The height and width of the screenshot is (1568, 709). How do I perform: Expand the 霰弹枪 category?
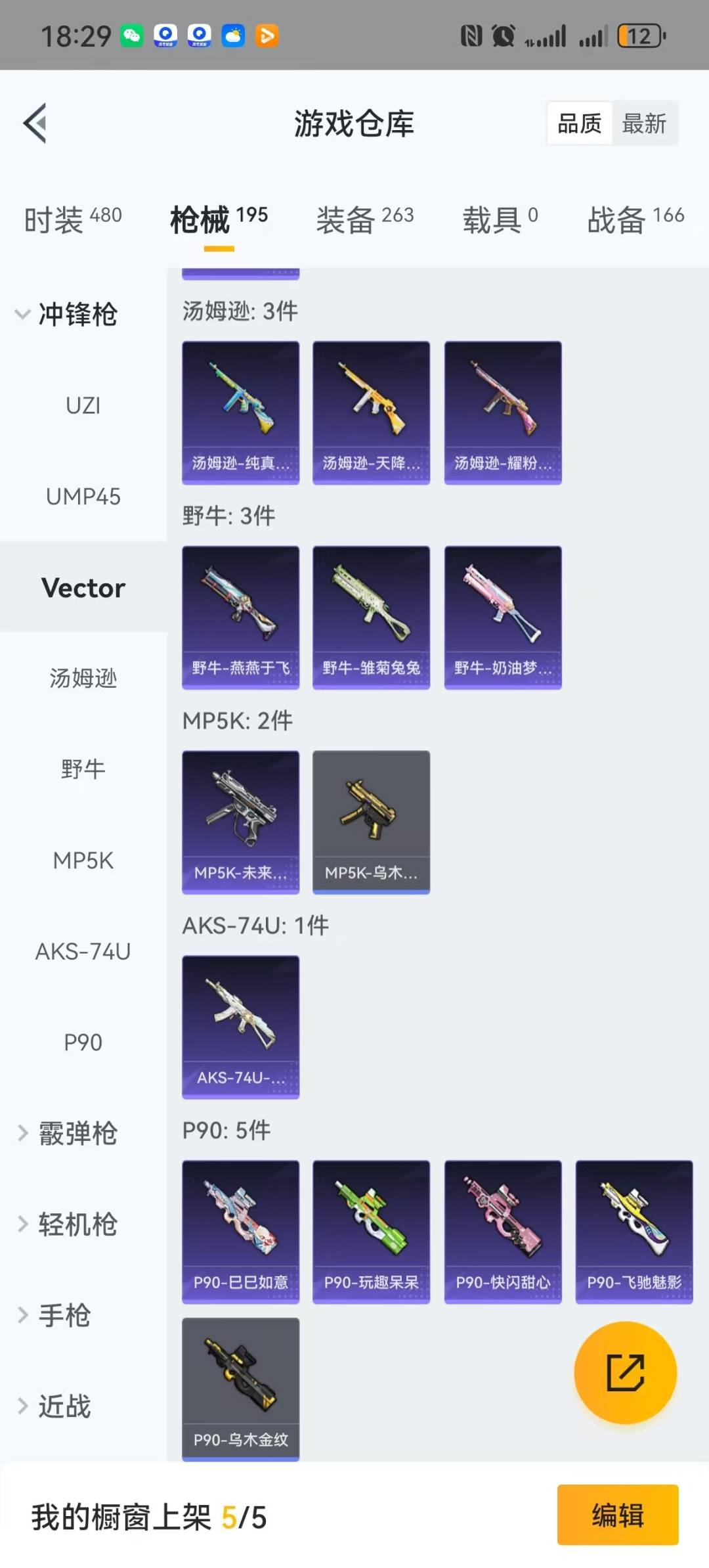[x=69, y=1133]
